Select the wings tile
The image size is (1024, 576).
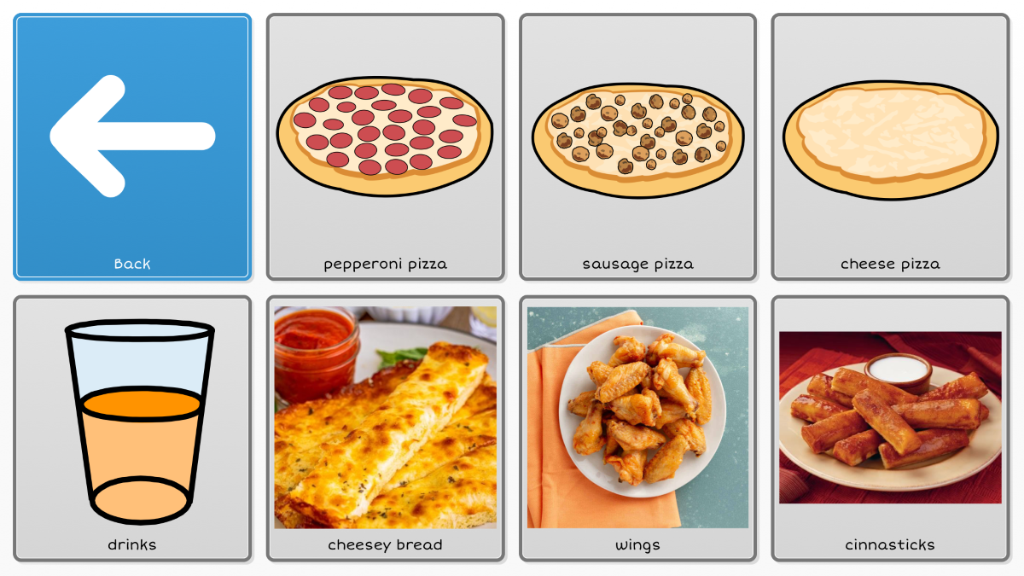pos(638,428)
